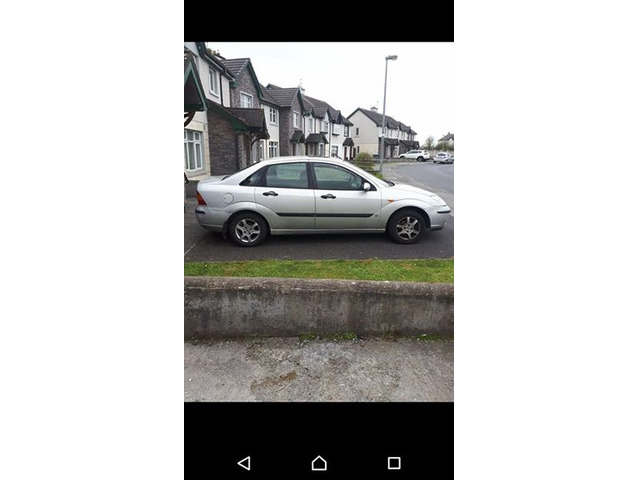The height and width of the screenshot is (480, 640).
Task: Open recent apps from the square button
Action: pos(394,463)
